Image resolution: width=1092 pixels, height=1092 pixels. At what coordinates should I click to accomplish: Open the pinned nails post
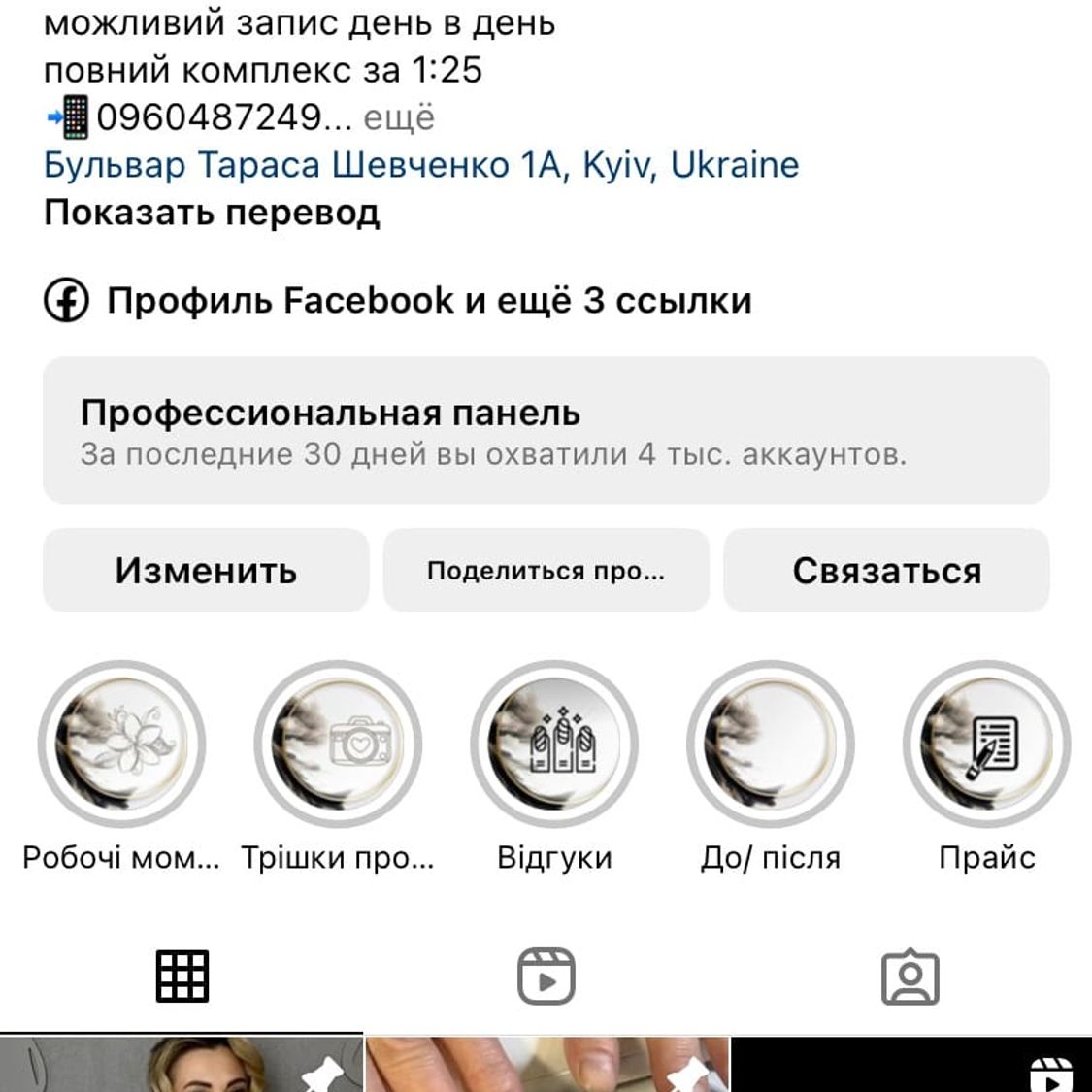click(x=546, y=1066)
